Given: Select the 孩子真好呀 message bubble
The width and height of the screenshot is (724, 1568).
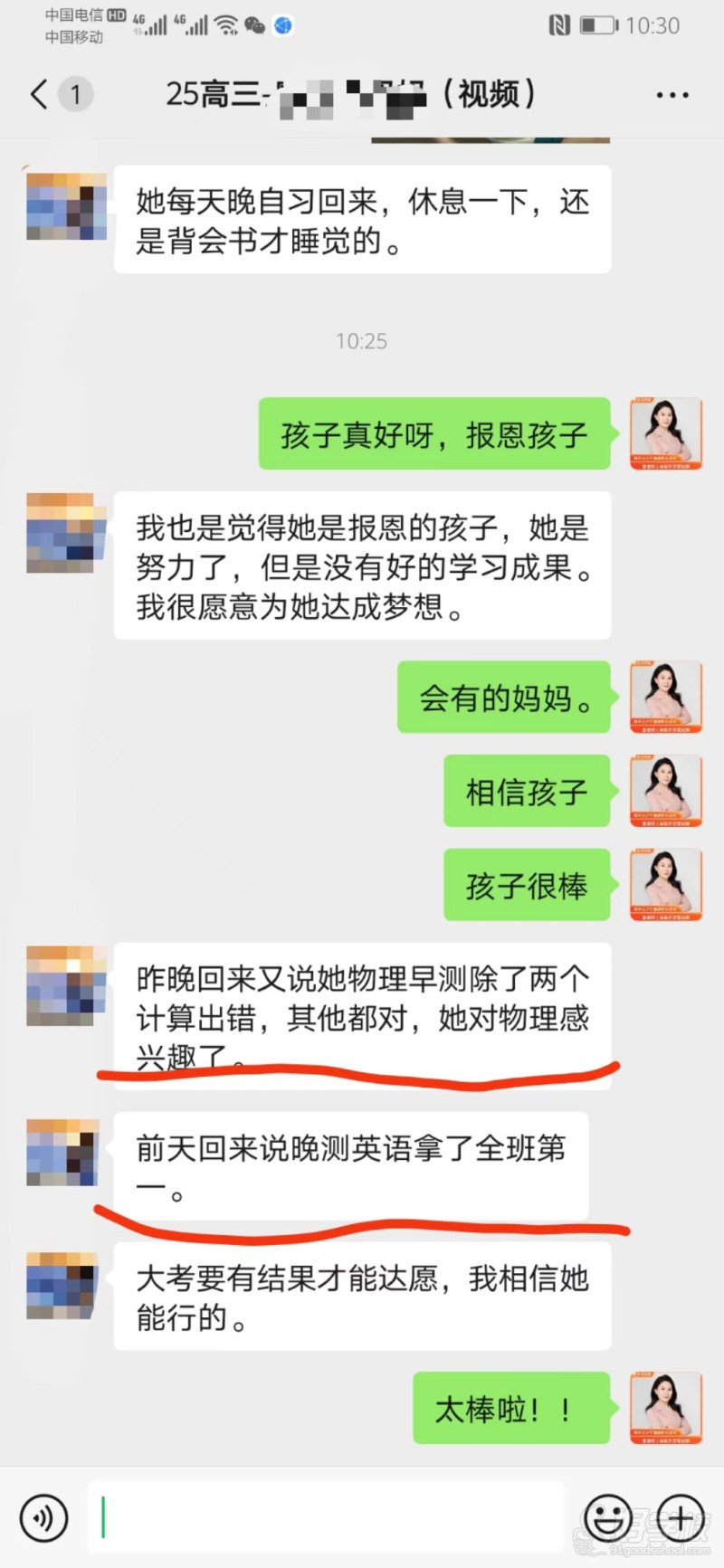Looking at the screenshot, I should 433,434.
